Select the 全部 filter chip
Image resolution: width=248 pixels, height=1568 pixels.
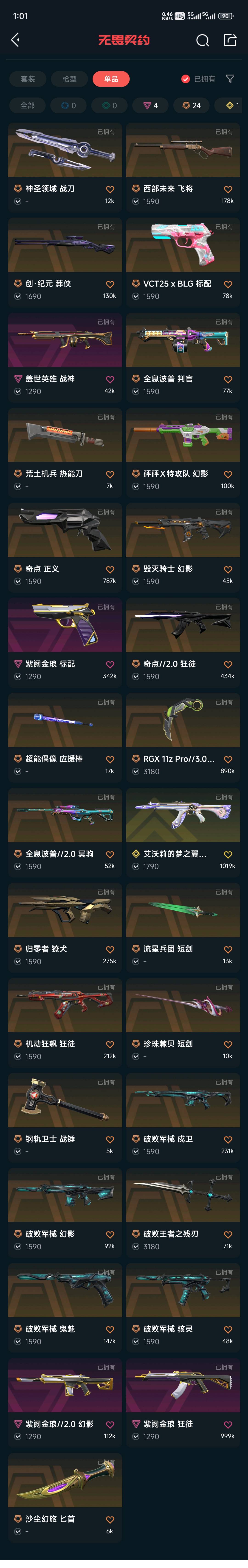pos(27,105)
